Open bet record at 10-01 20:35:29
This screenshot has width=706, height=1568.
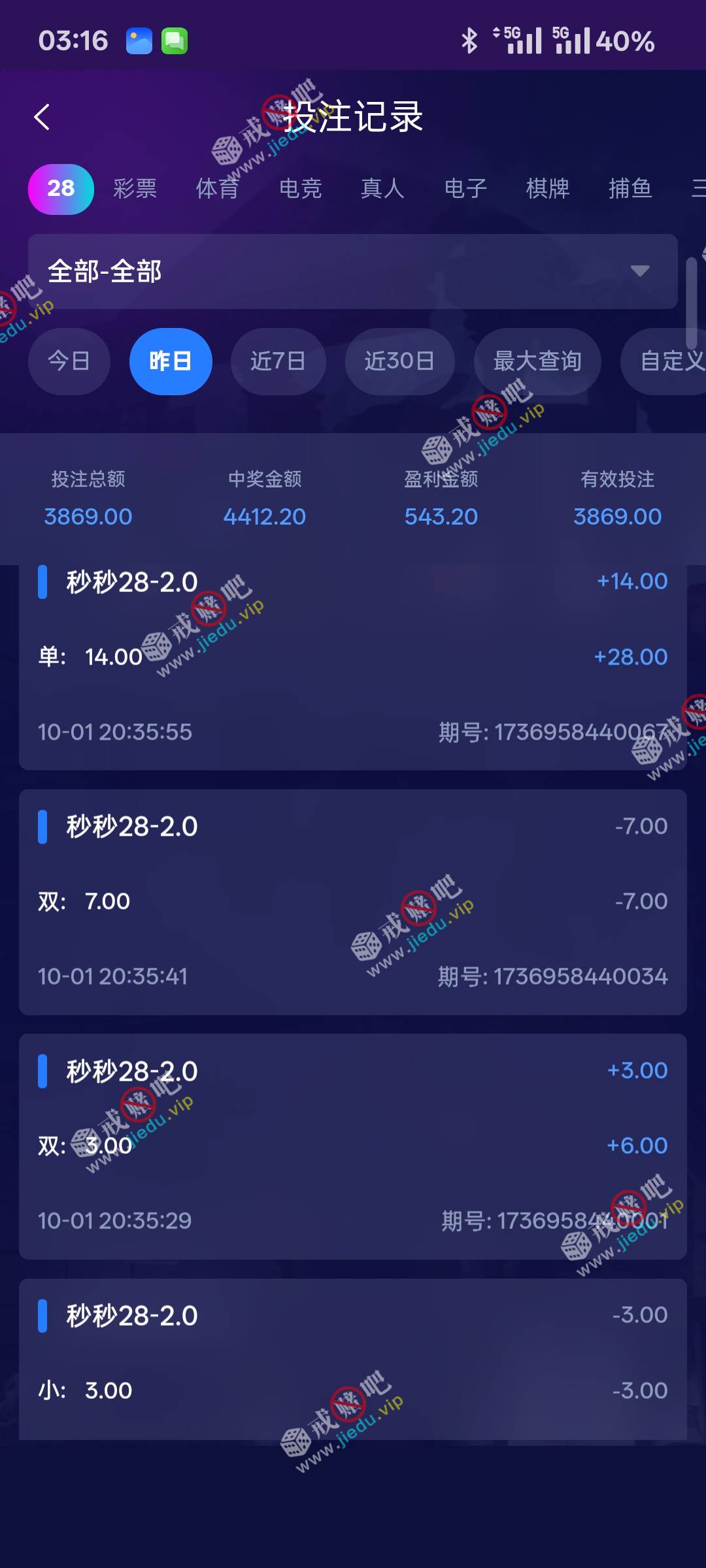coord(352,1146)
